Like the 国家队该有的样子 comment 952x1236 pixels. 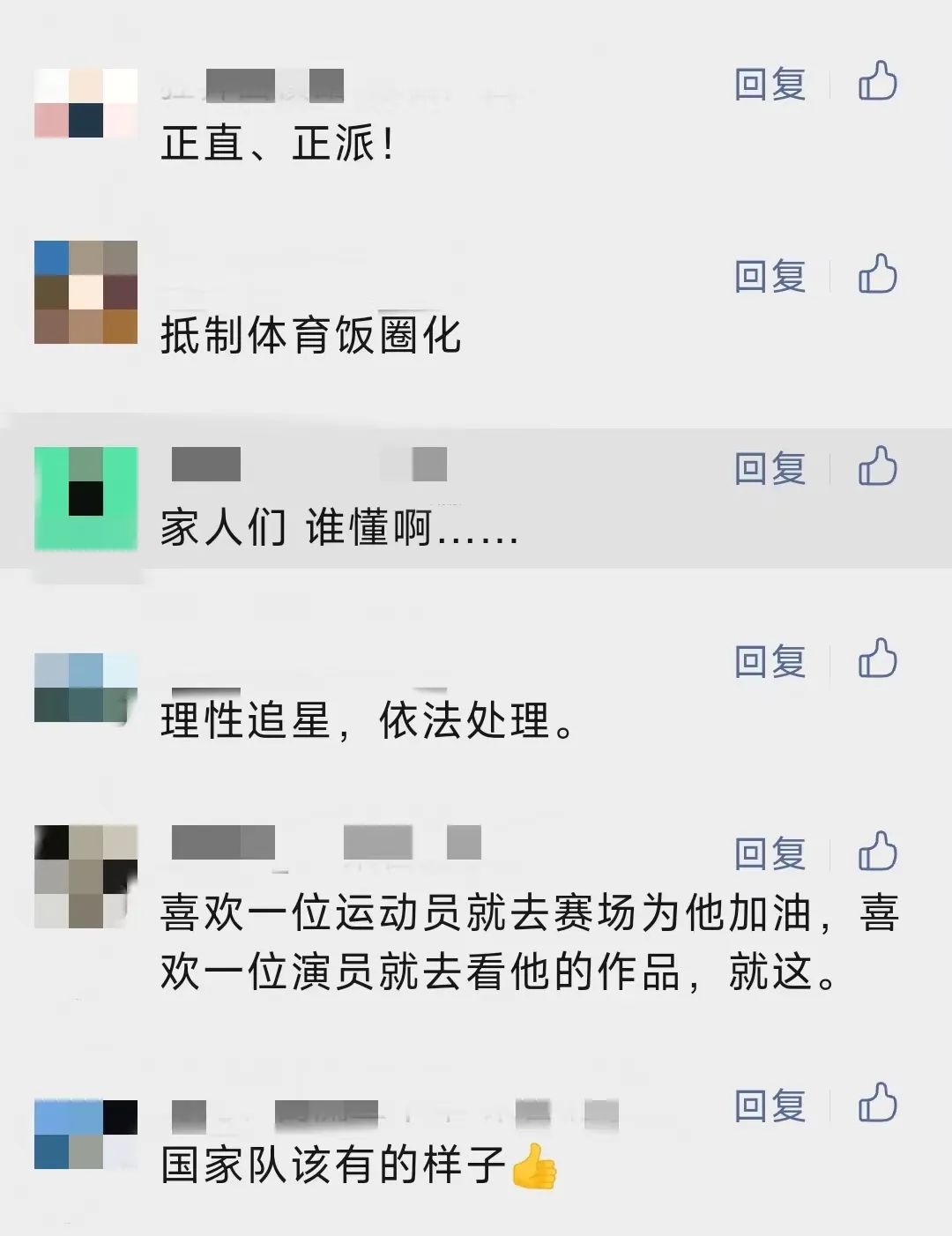877,1103
